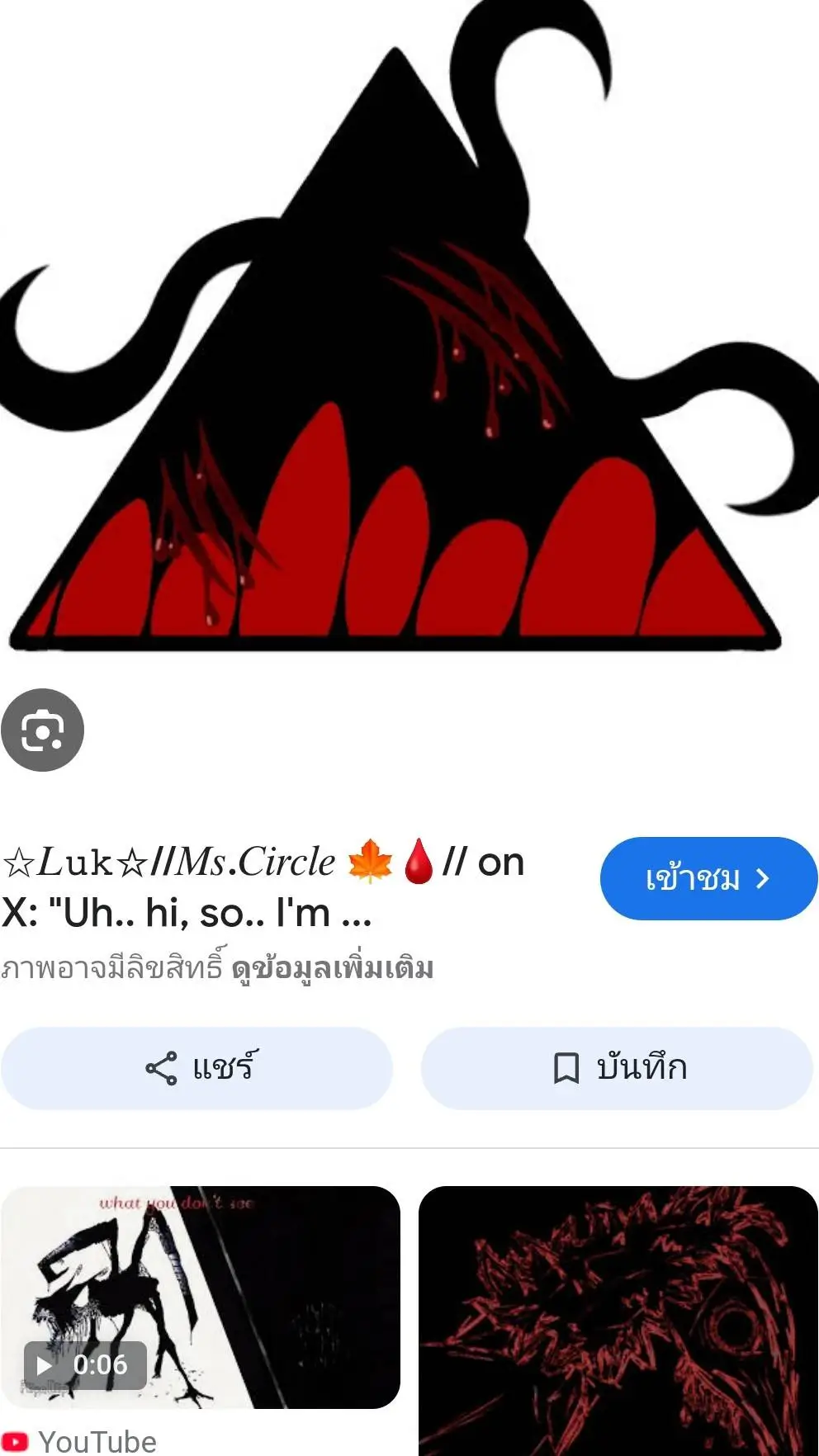
Task: Search this image with Google Lens
Action: [x=42, y=730]
